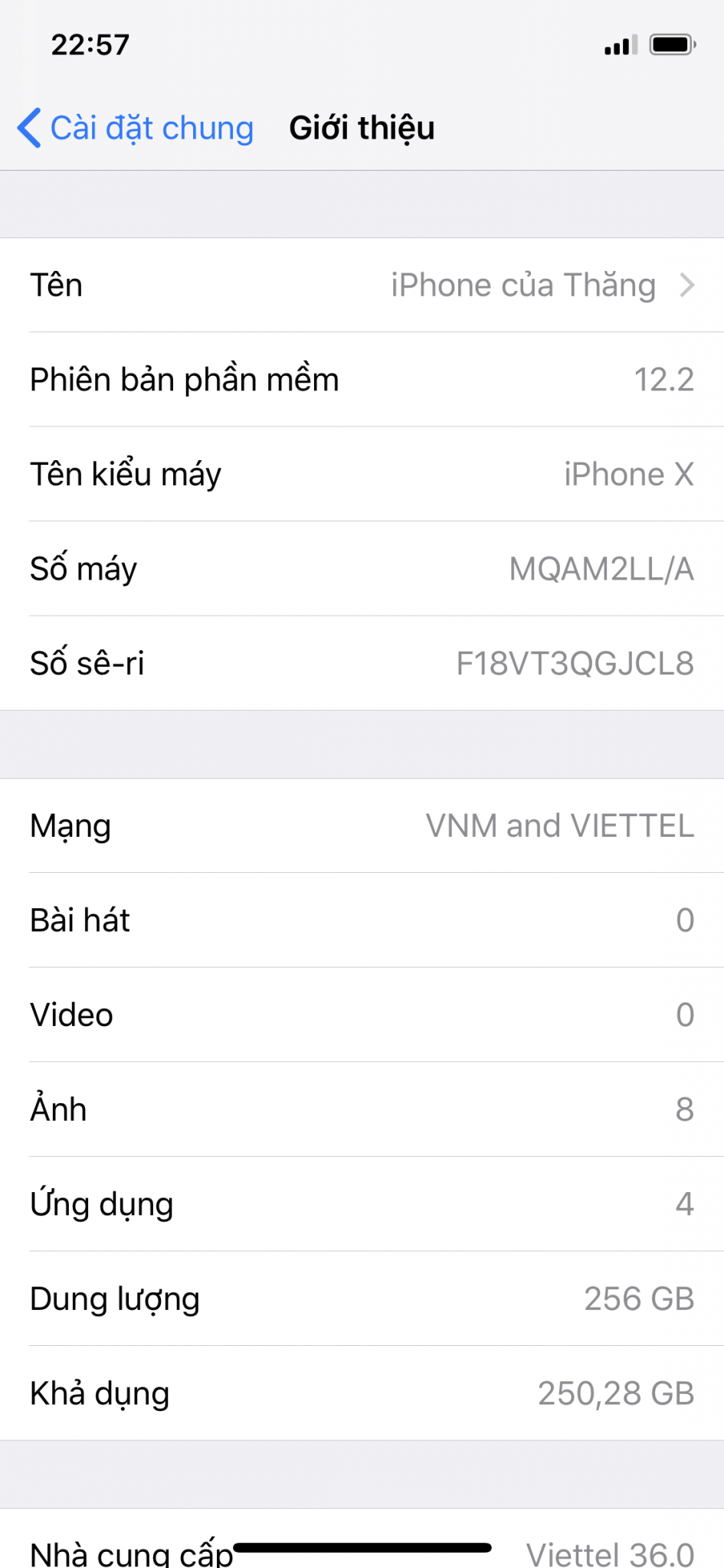Go back to Cài đặt chung
The height and width of the screenshot is (1568, 724).
(136, 128)
